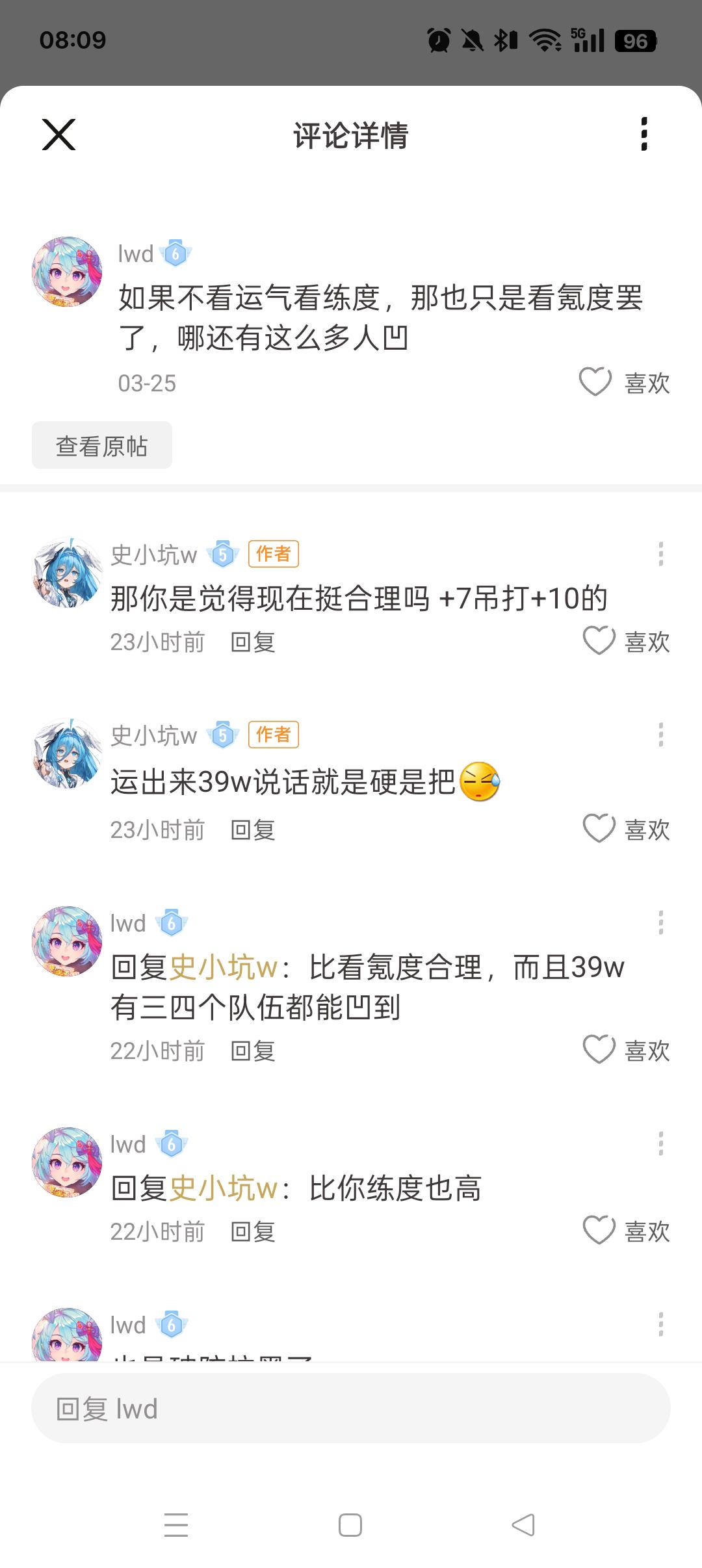This screenshot has width=702, height=1568.
Task: Reply to 史小坑w's +7吊打+10 comment
Action: coord(253,642)
